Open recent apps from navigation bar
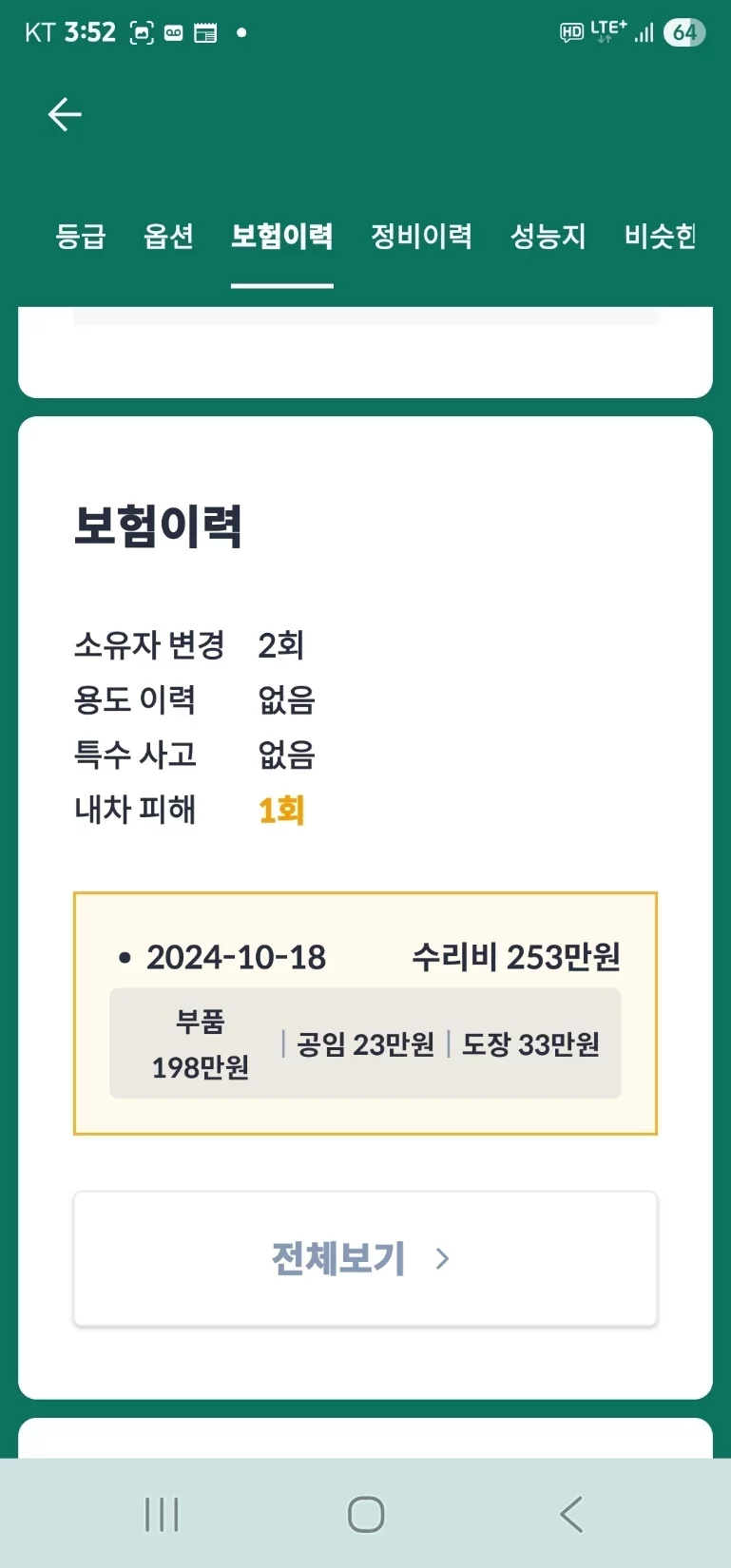Image resolution: width=731 pixels, height=1568 pixels. (x=162, y=1514)
